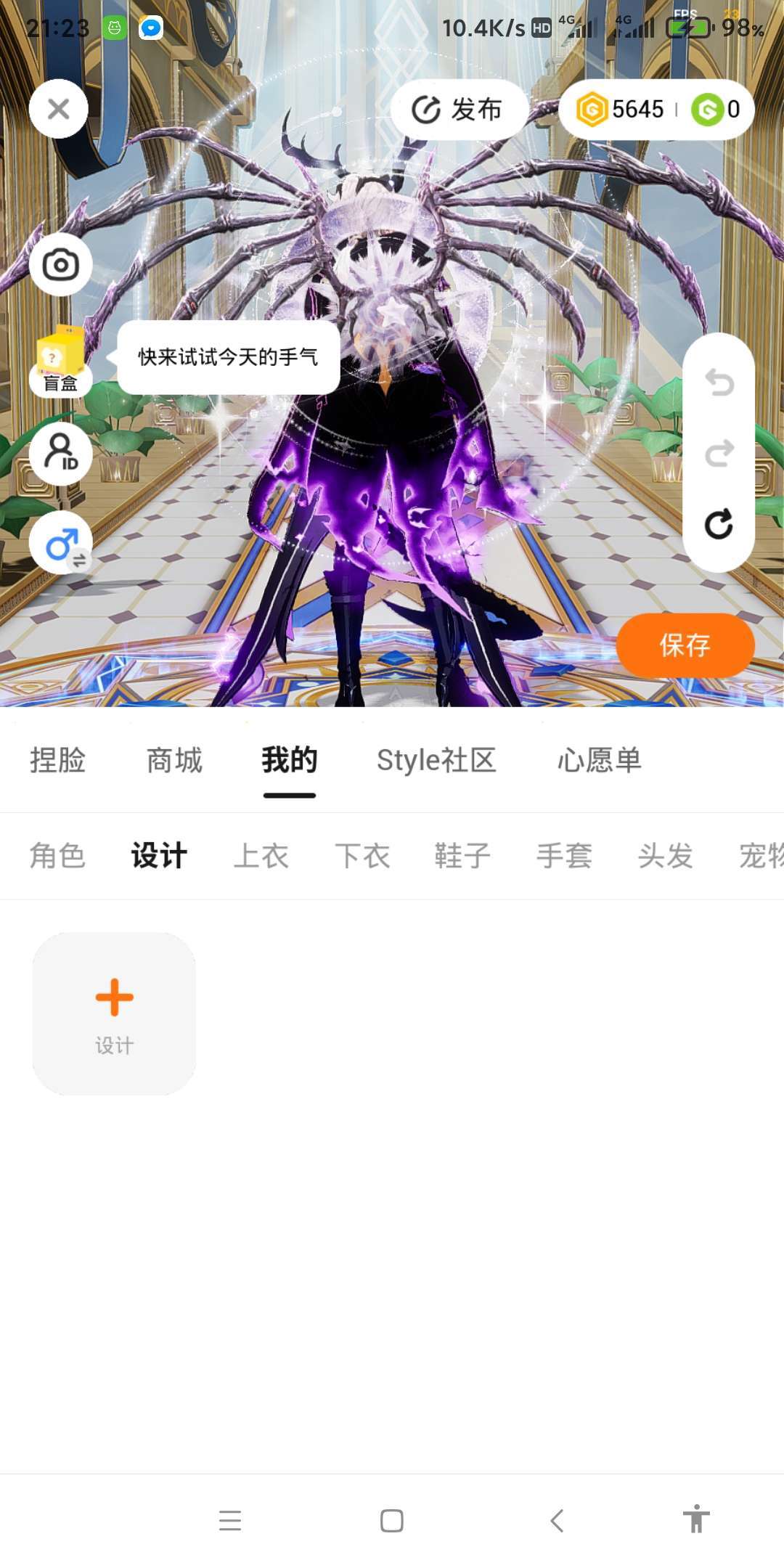Switch to the 捏脸 tab

click(58, 761)
